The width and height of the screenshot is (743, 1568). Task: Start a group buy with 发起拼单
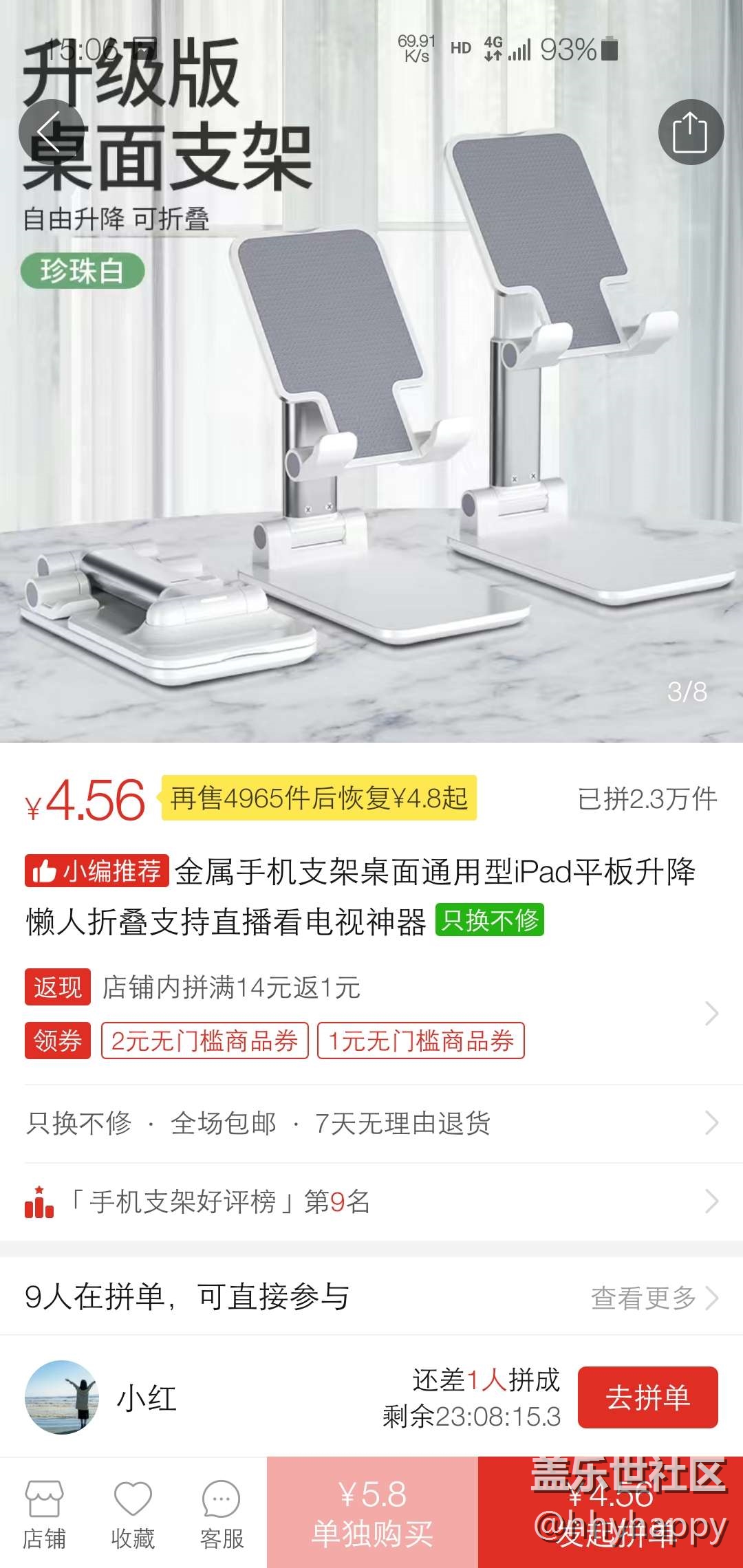(x=610, y=1513)
